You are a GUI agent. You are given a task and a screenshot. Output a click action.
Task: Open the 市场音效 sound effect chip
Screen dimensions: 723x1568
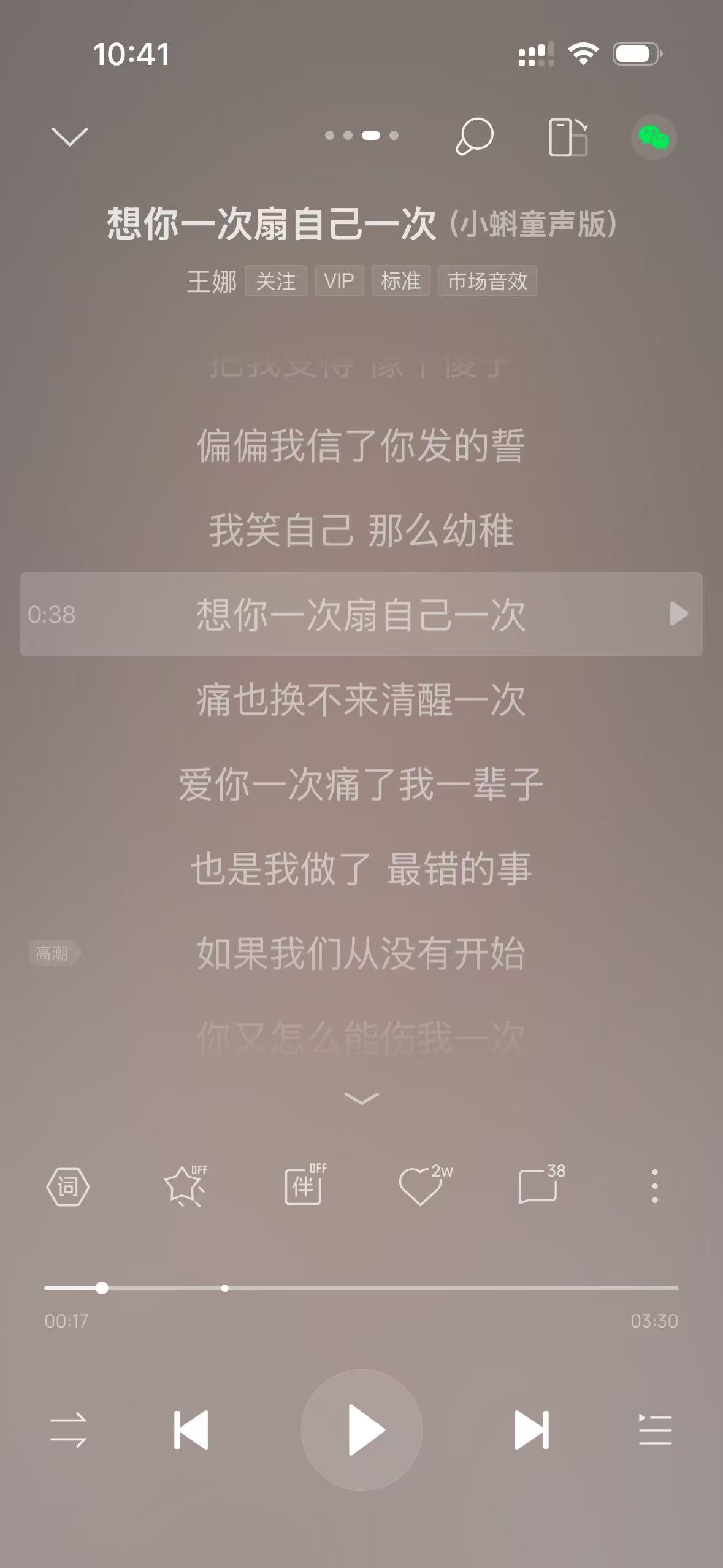point(487,281)
